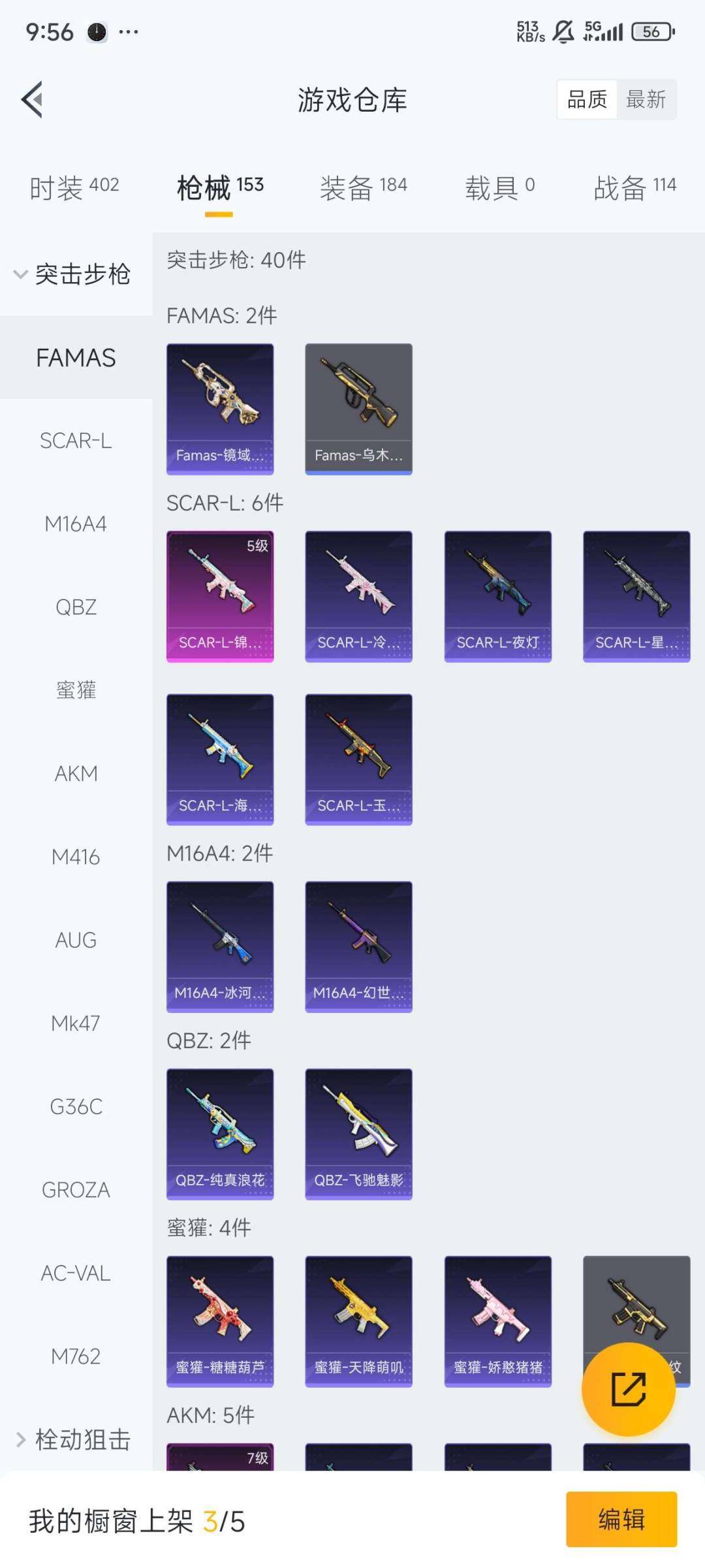Image resolution: width=705 pixels, height=1568 pixels.
Task: Open the 蜜獾-糖糖葫芦 skin
Action: (220, 1321)
